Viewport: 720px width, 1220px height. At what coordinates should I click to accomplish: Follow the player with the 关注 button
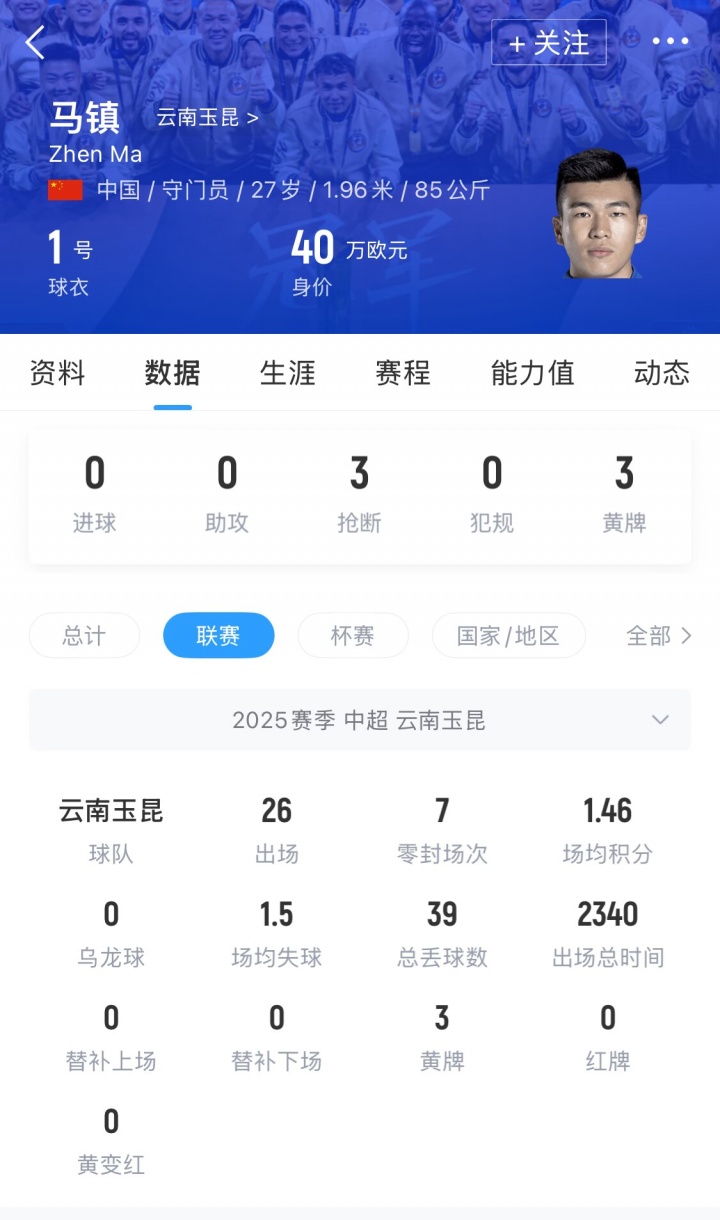pos(549,43)
